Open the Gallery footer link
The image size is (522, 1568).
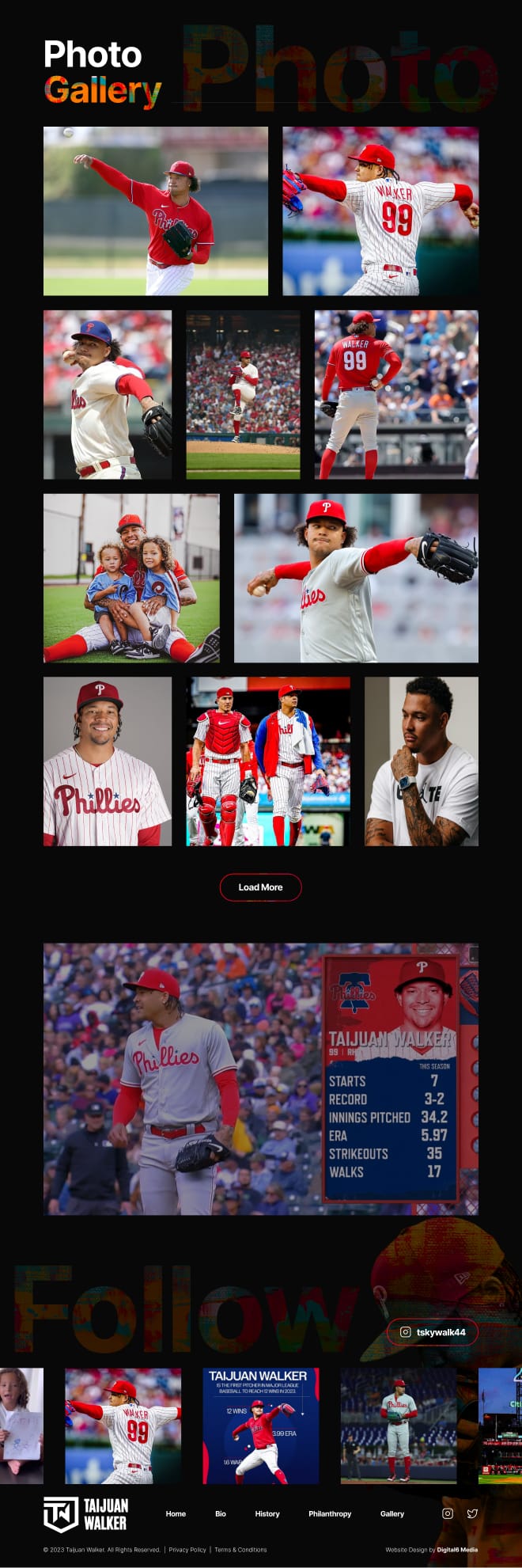[392, 1513]
